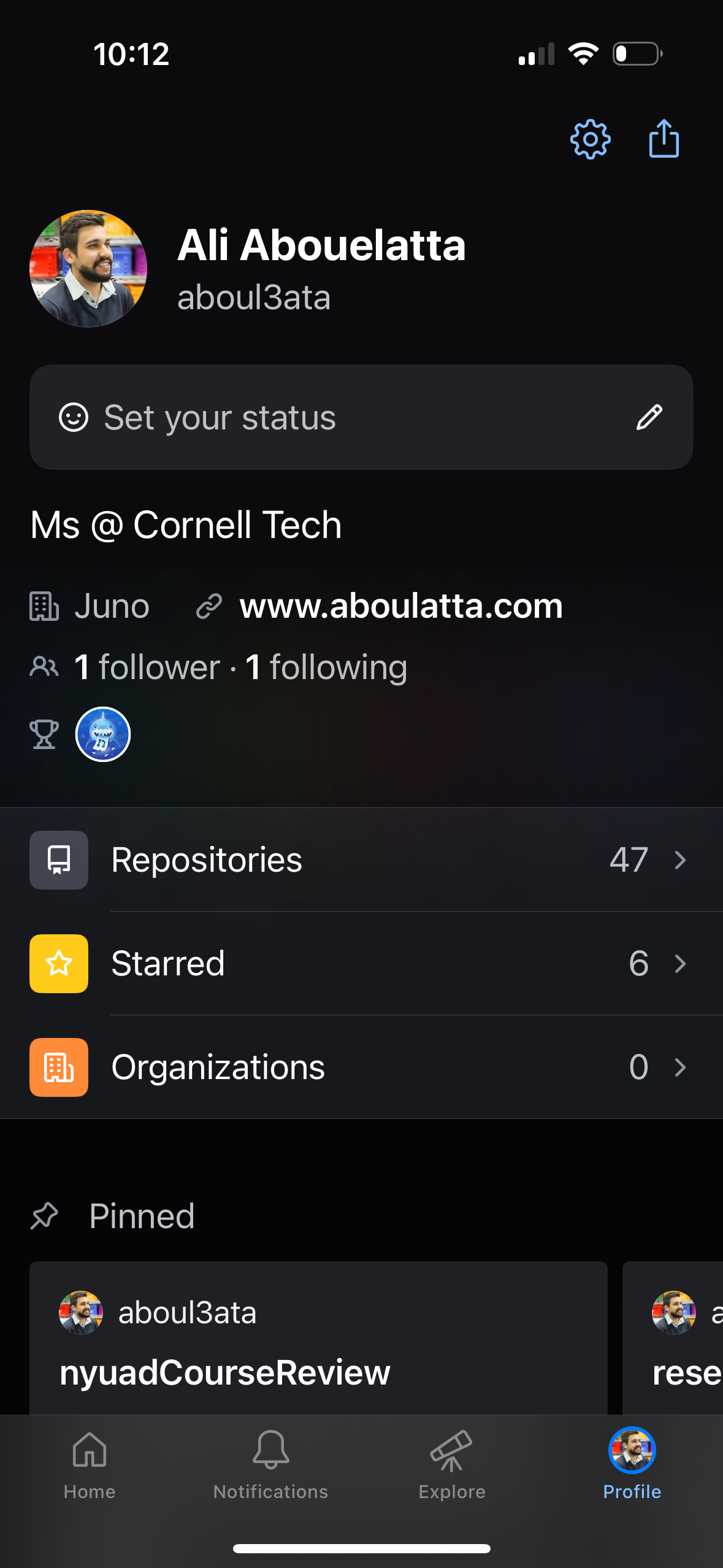Image resolution: width=723 pixels, height=1568 pixels.
Task: Tap the Explore telescope icon
Action: pos(451,1451)
